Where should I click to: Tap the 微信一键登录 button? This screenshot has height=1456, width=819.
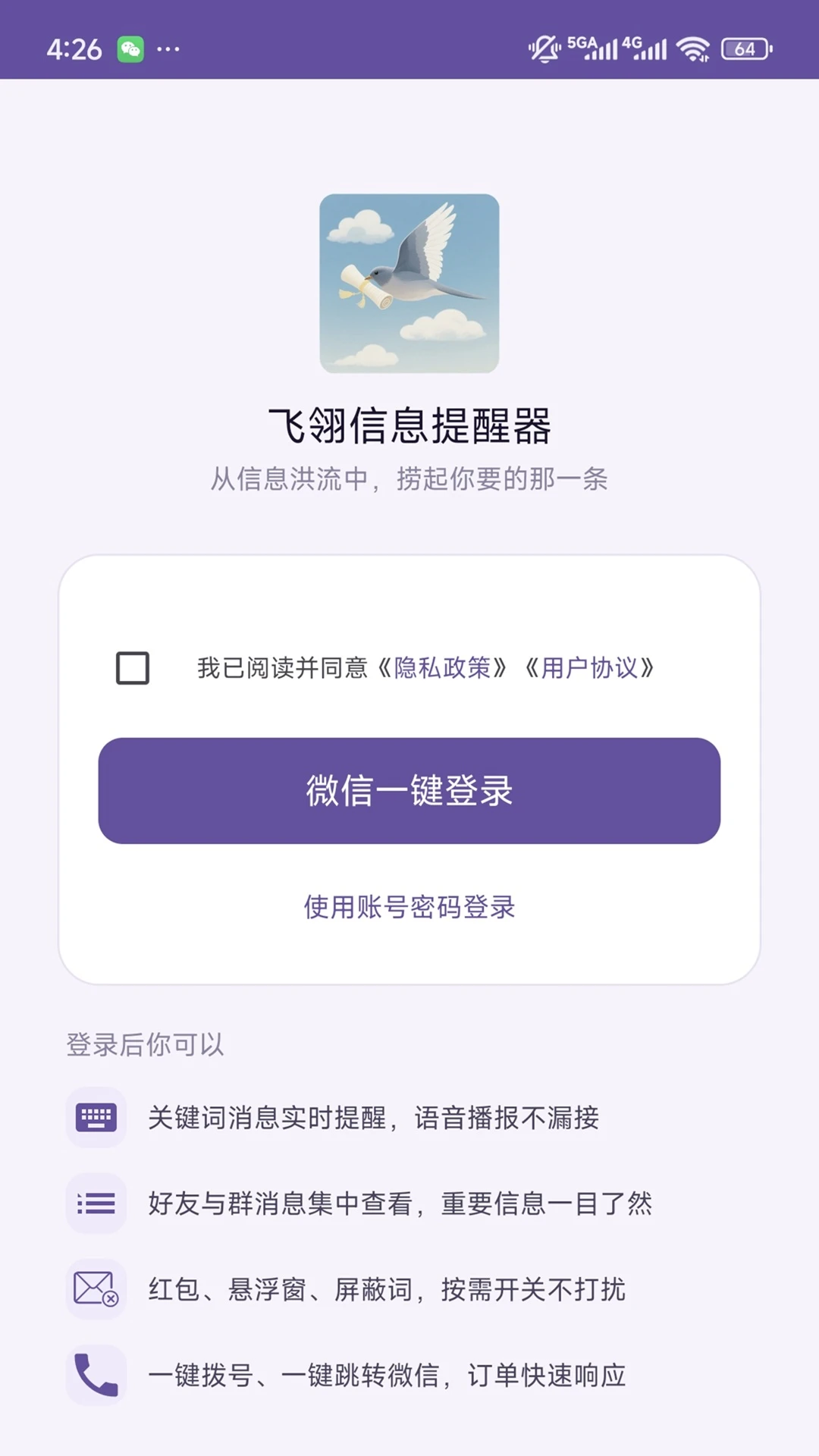(x=409, y=791)
